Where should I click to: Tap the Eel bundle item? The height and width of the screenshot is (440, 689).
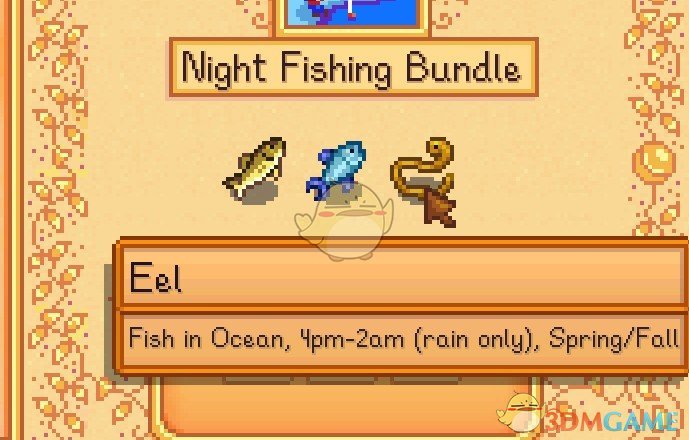pyautogui.click(x=420, y=172)
